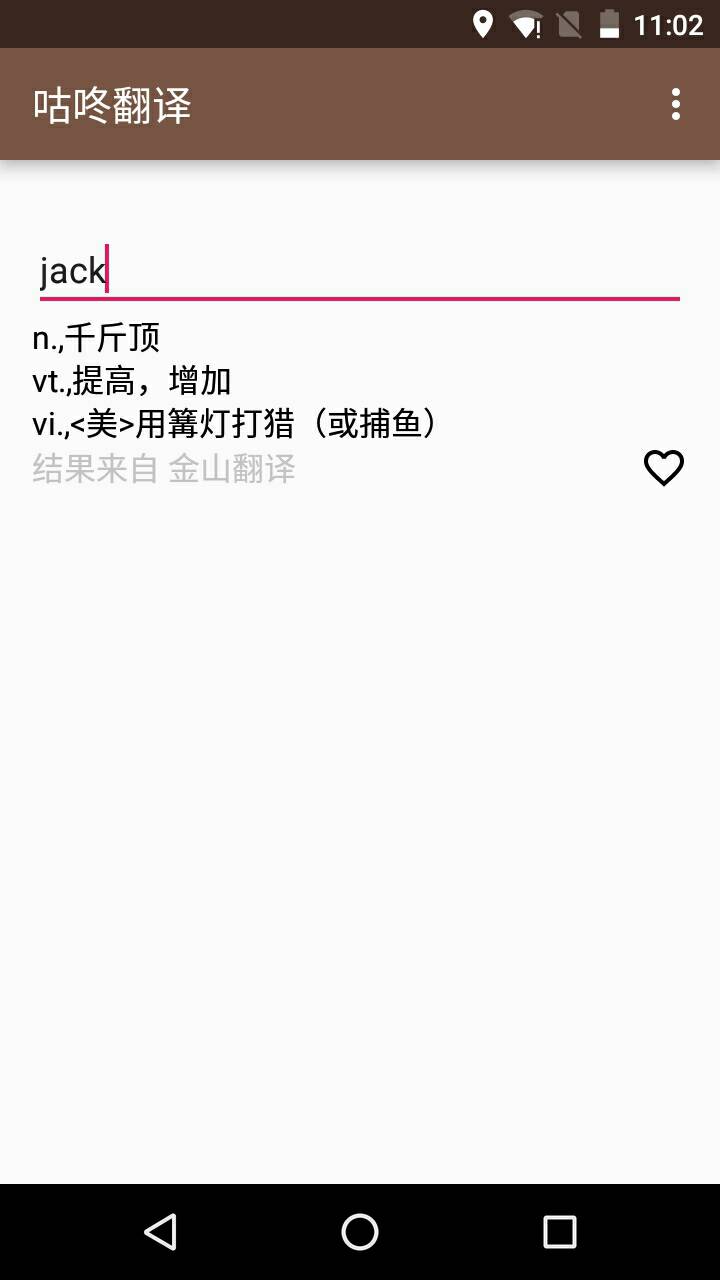The width and height of the screenshot is (720, 1280).
Task: Tap the text field containing "jack"
Action: (360, 271)
